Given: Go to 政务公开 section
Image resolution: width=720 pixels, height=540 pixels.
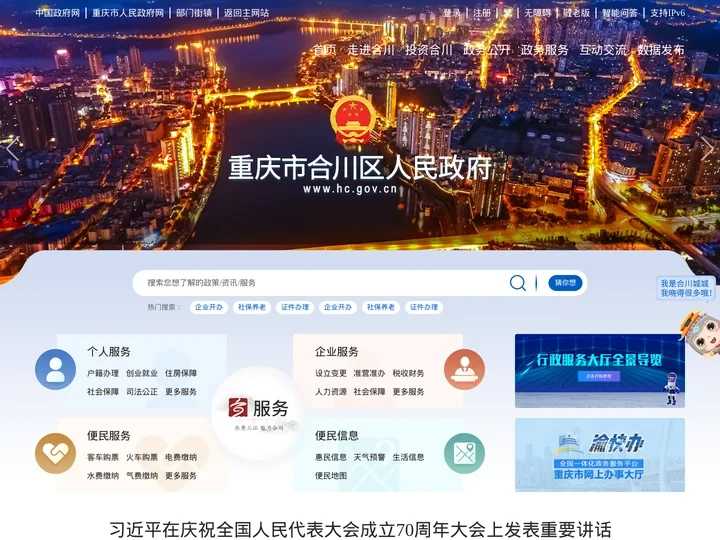Looking at the screenshot, I should [x=487, y=49].
